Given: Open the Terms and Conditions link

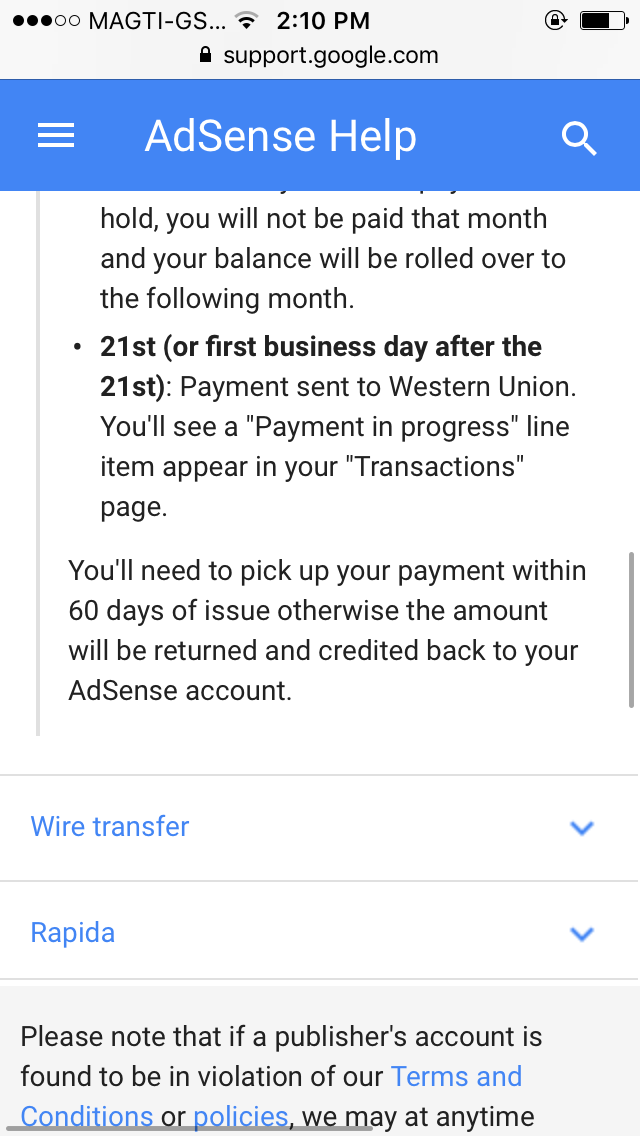Looking at the screenshot, I should [x=456, y=1077].
